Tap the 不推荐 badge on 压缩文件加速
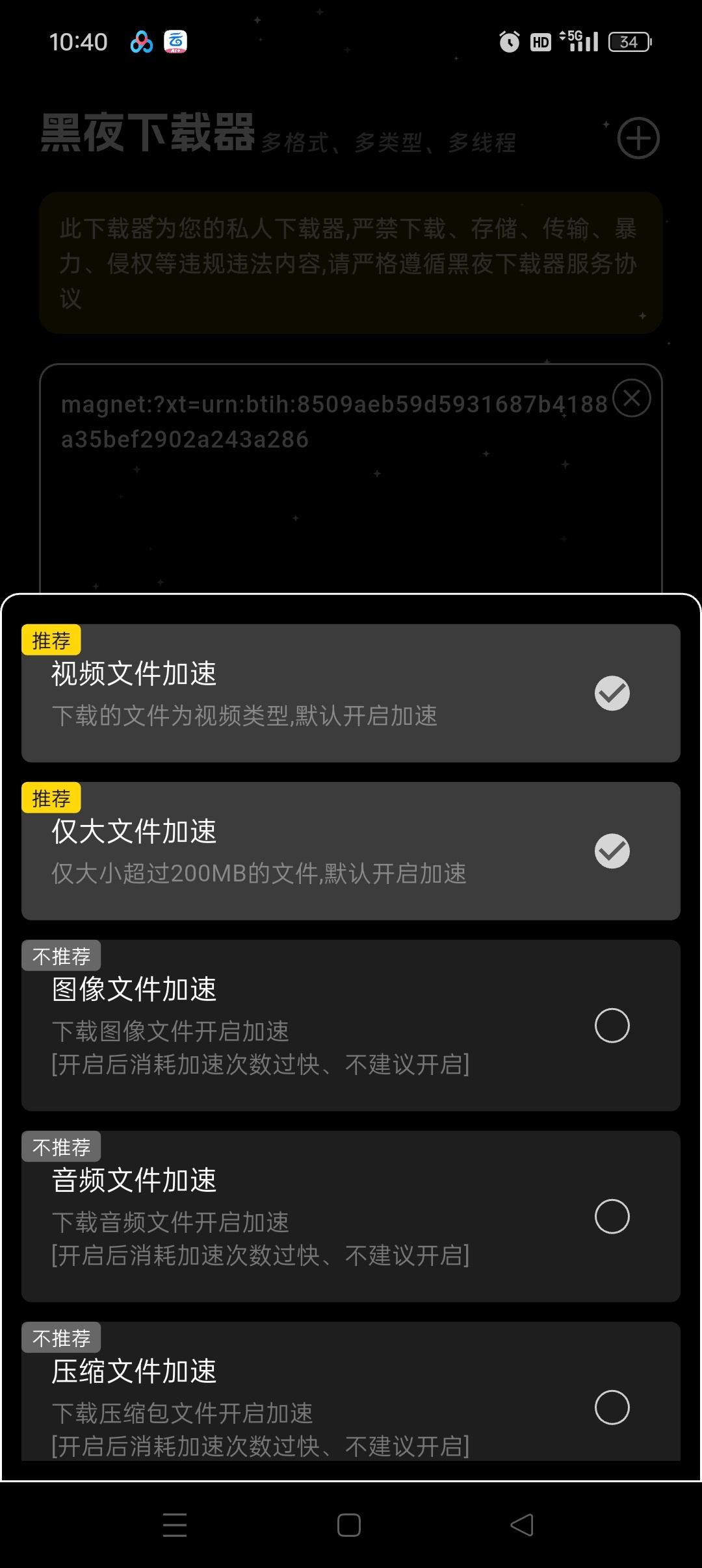This screenshot has width=702, height=1568. coord(62,1338)
